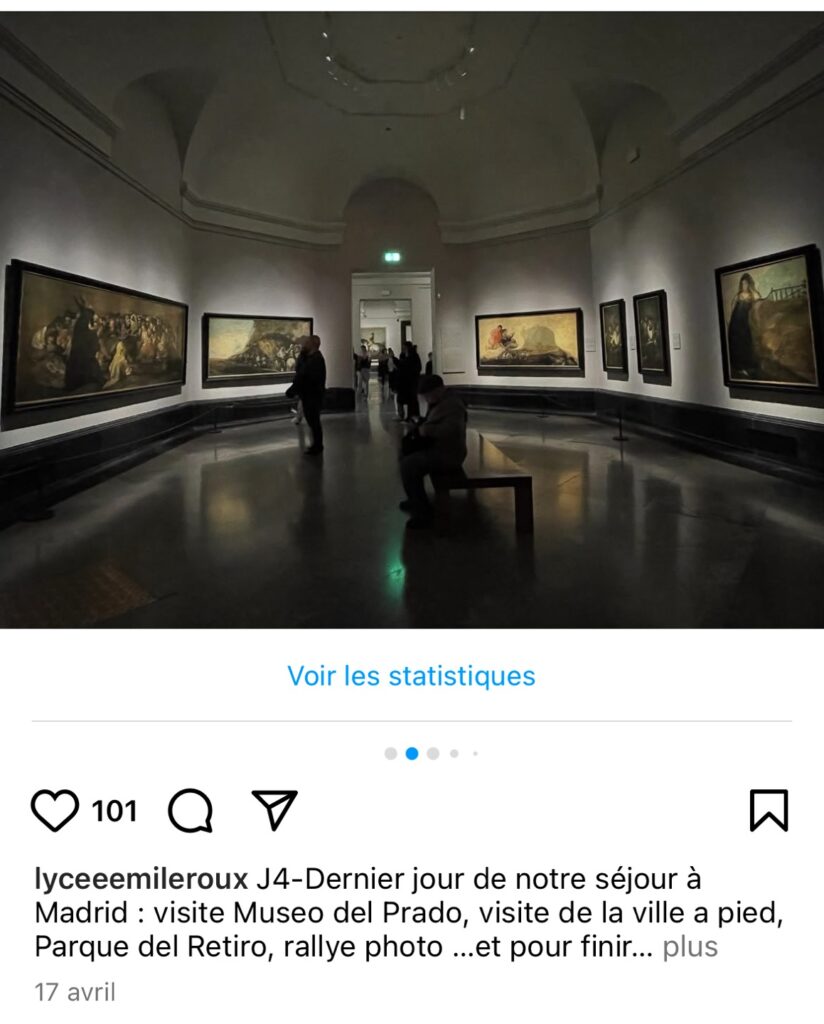Expand the caption with plus

690,947
